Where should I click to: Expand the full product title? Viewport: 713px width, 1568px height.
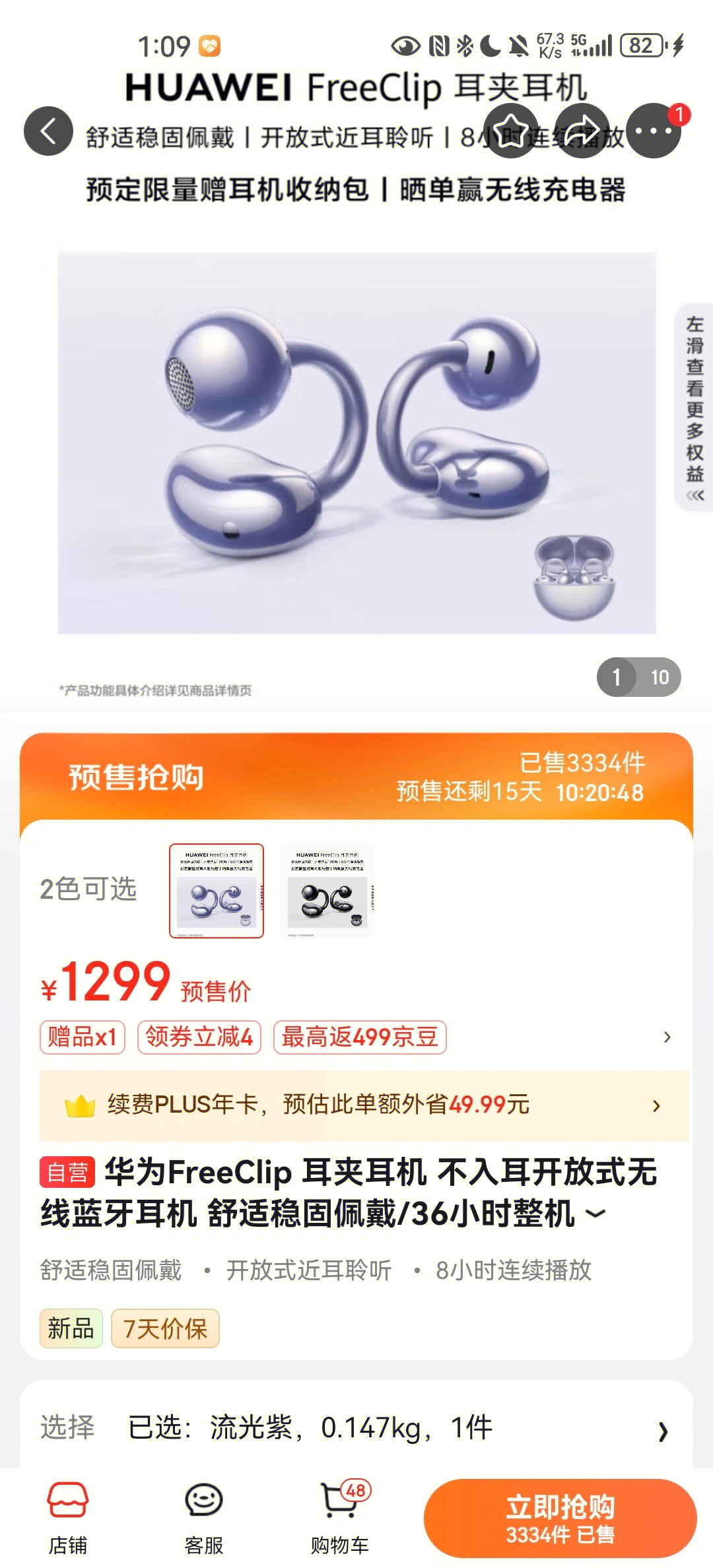coord(595,1213)
